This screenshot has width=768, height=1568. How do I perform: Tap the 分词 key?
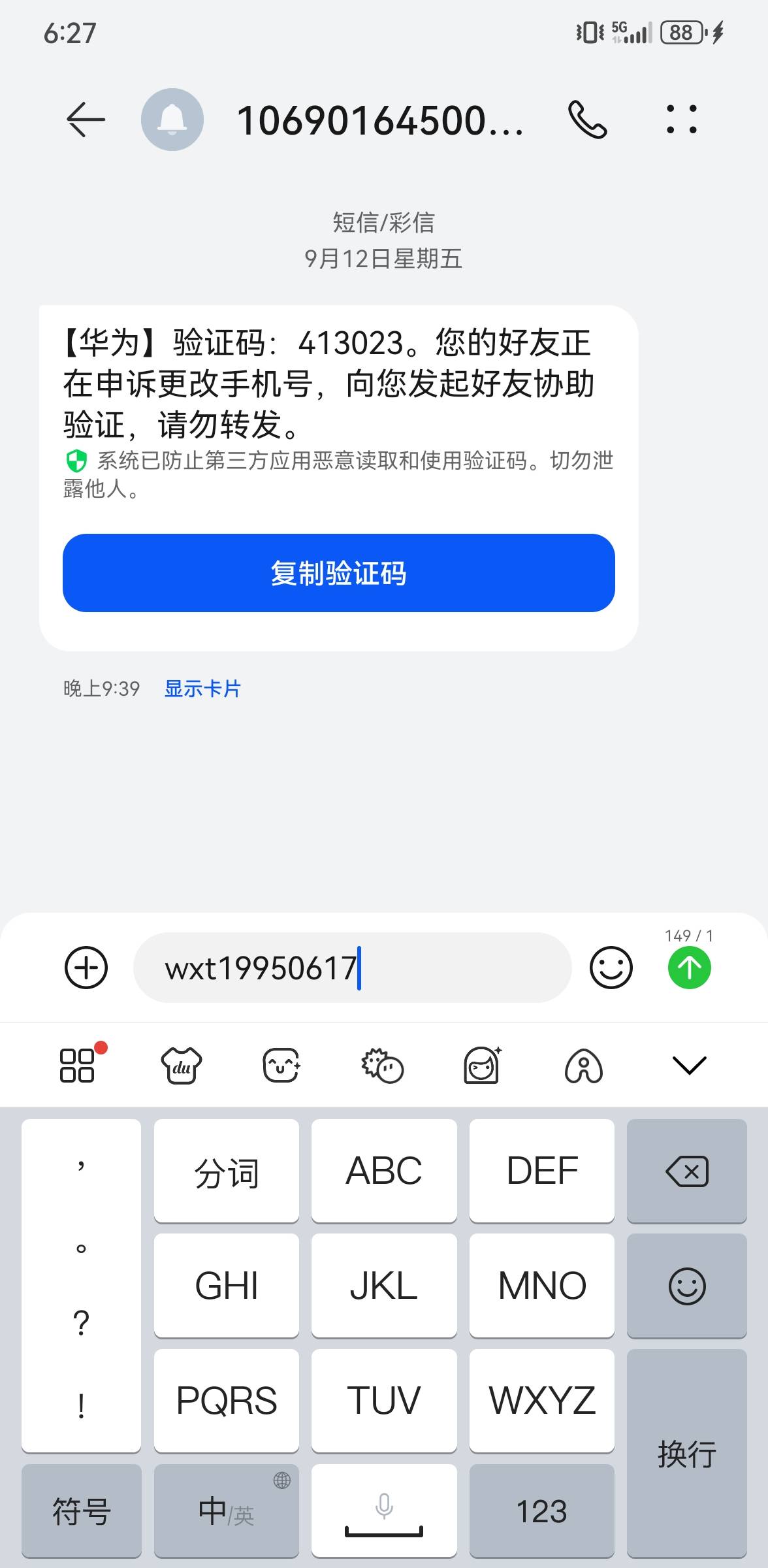(227, 1171)
